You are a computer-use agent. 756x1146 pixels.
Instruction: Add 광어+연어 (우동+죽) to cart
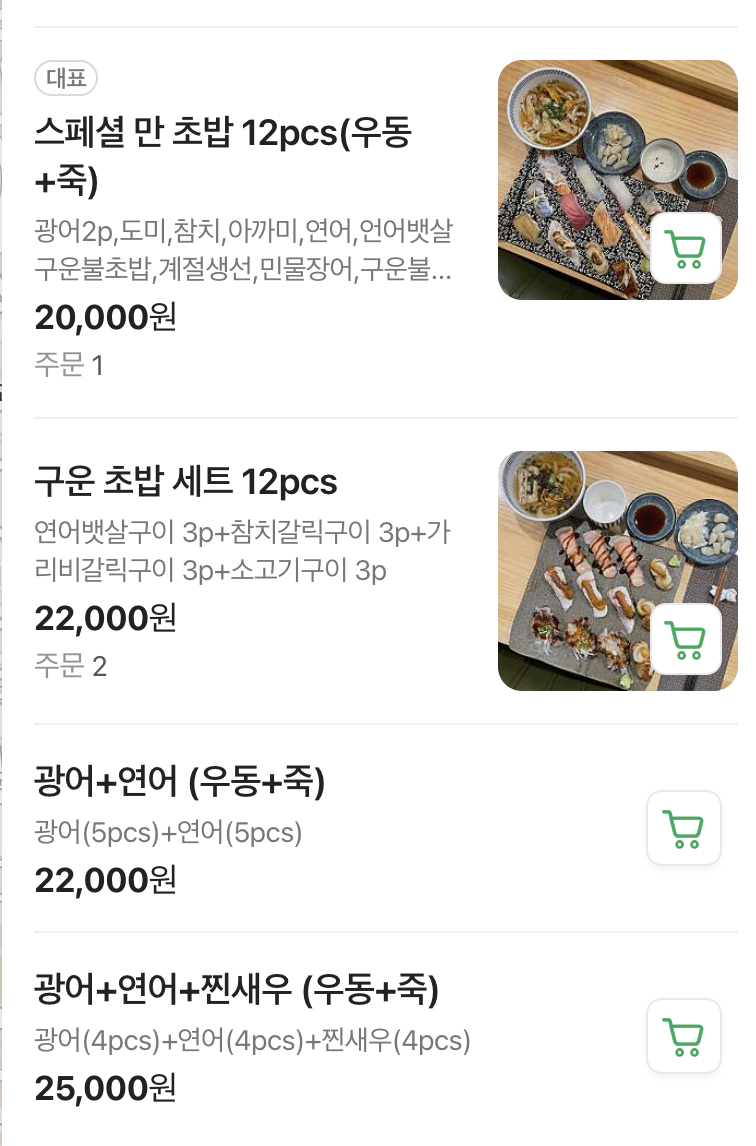(684, 828)
